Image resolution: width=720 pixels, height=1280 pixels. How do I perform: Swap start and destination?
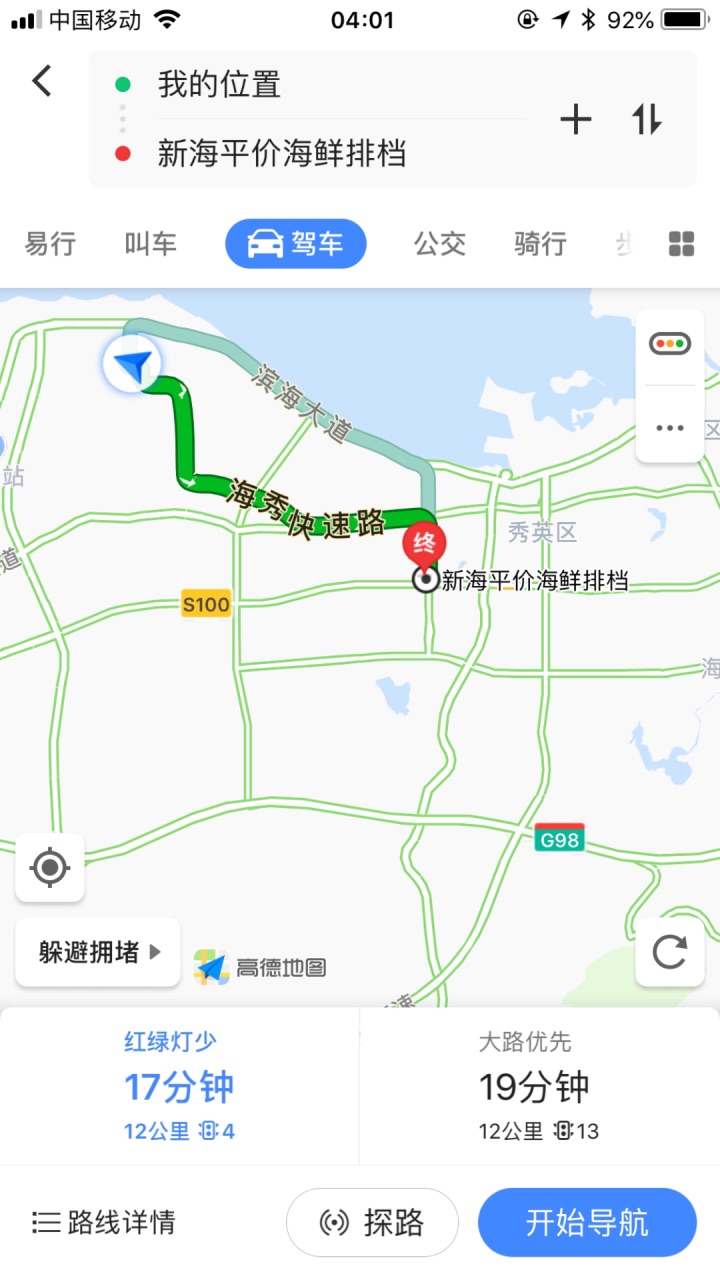point(647,120)
